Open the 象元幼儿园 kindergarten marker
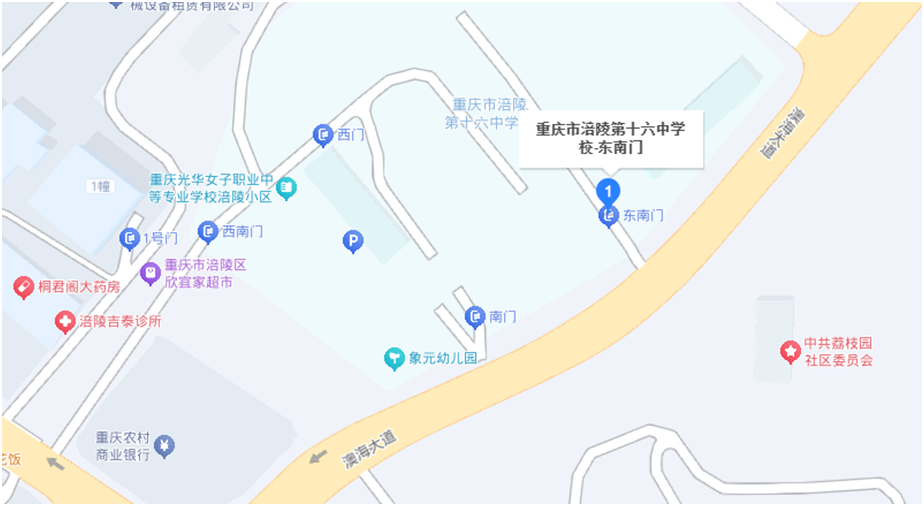This screenshot has width=924, height=506. (x=395, y=357)
